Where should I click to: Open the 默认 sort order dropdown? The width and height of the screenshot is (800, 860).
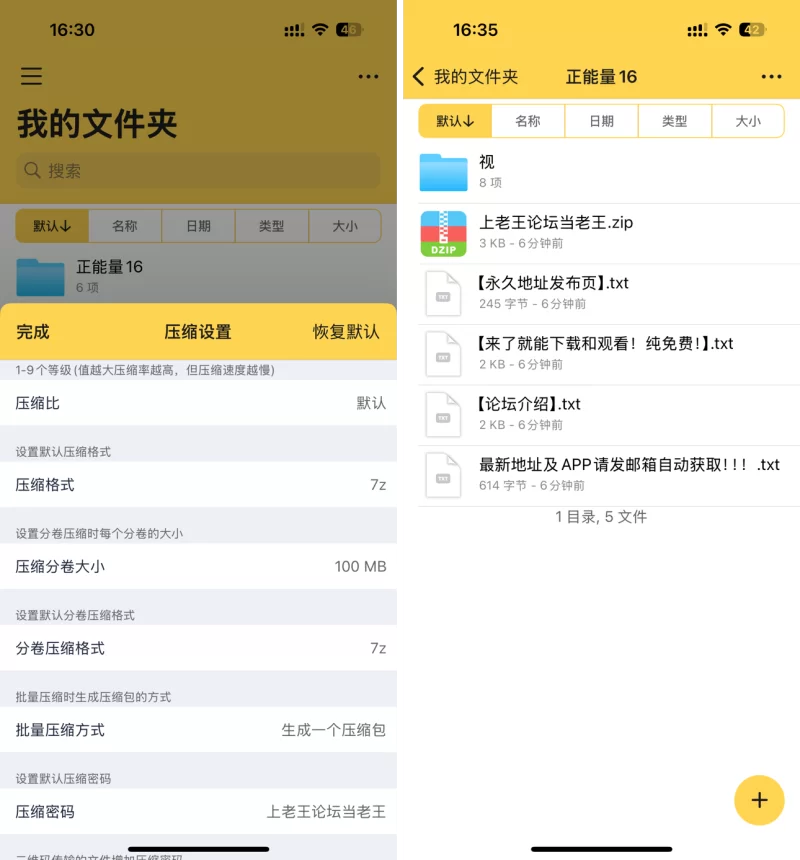coord(455,121)
